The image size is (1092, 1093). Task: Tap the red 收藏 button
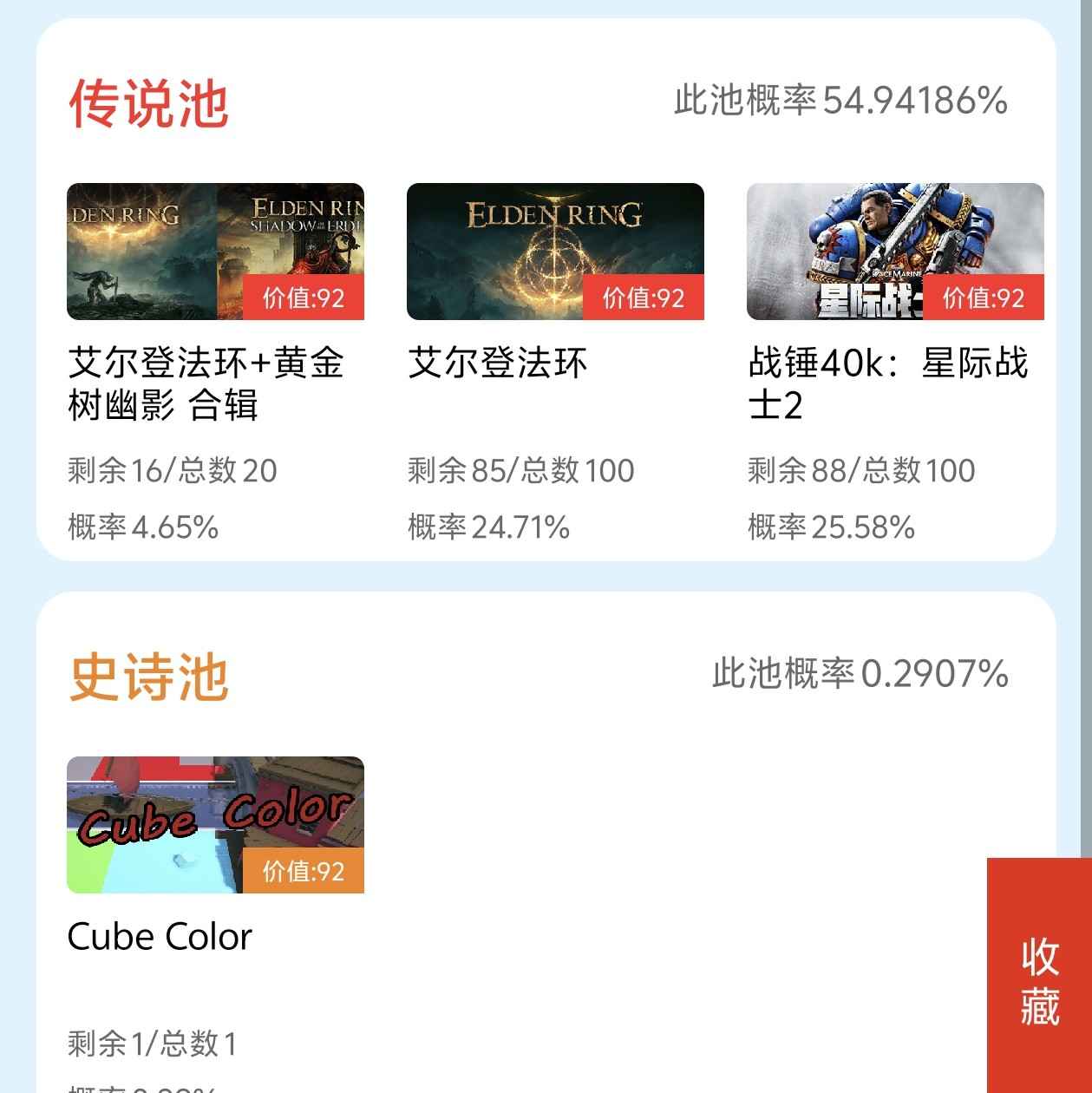[x=1039, y=980]
